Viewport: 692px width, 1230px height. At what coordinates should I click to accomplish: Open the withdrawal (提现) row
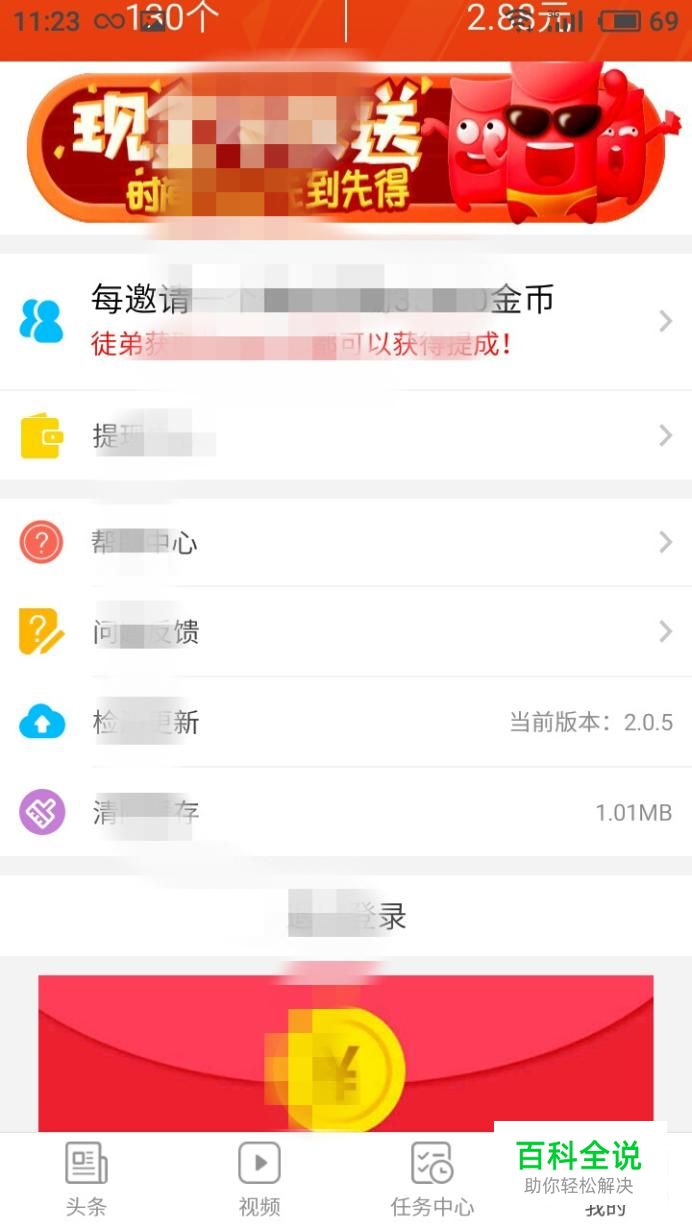click(x=345, y=435)
